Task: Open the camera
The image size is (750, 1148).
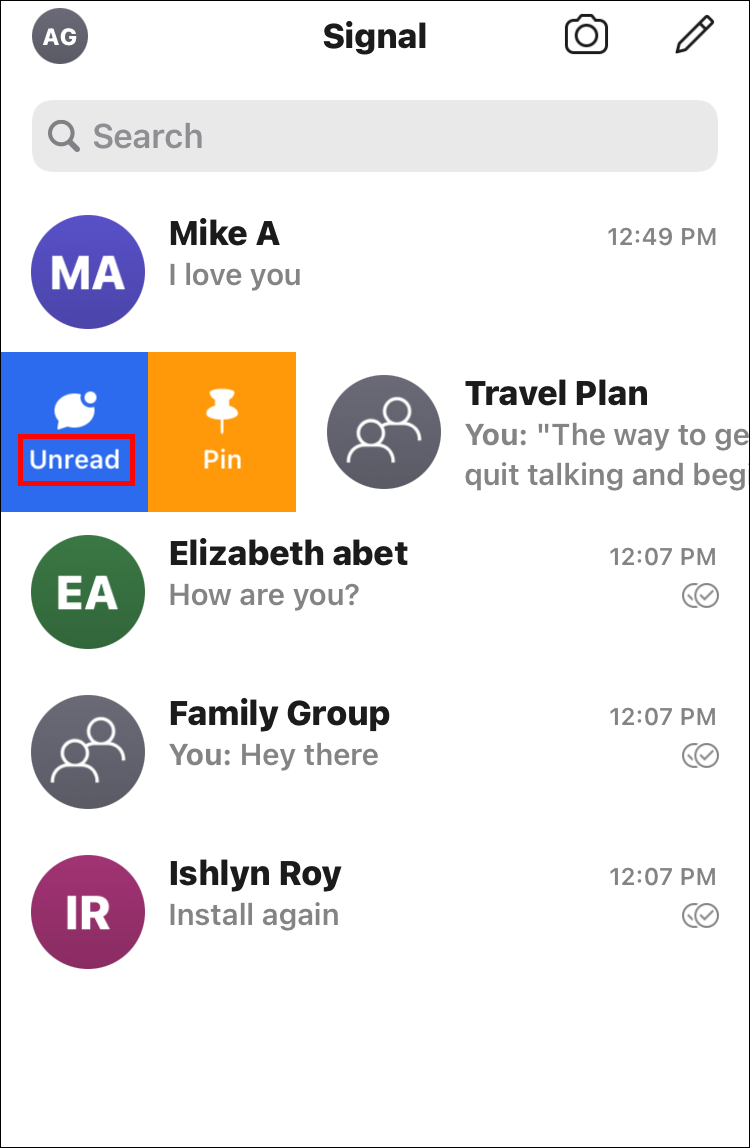Action: pyautogui.click(x=587, y=36)
